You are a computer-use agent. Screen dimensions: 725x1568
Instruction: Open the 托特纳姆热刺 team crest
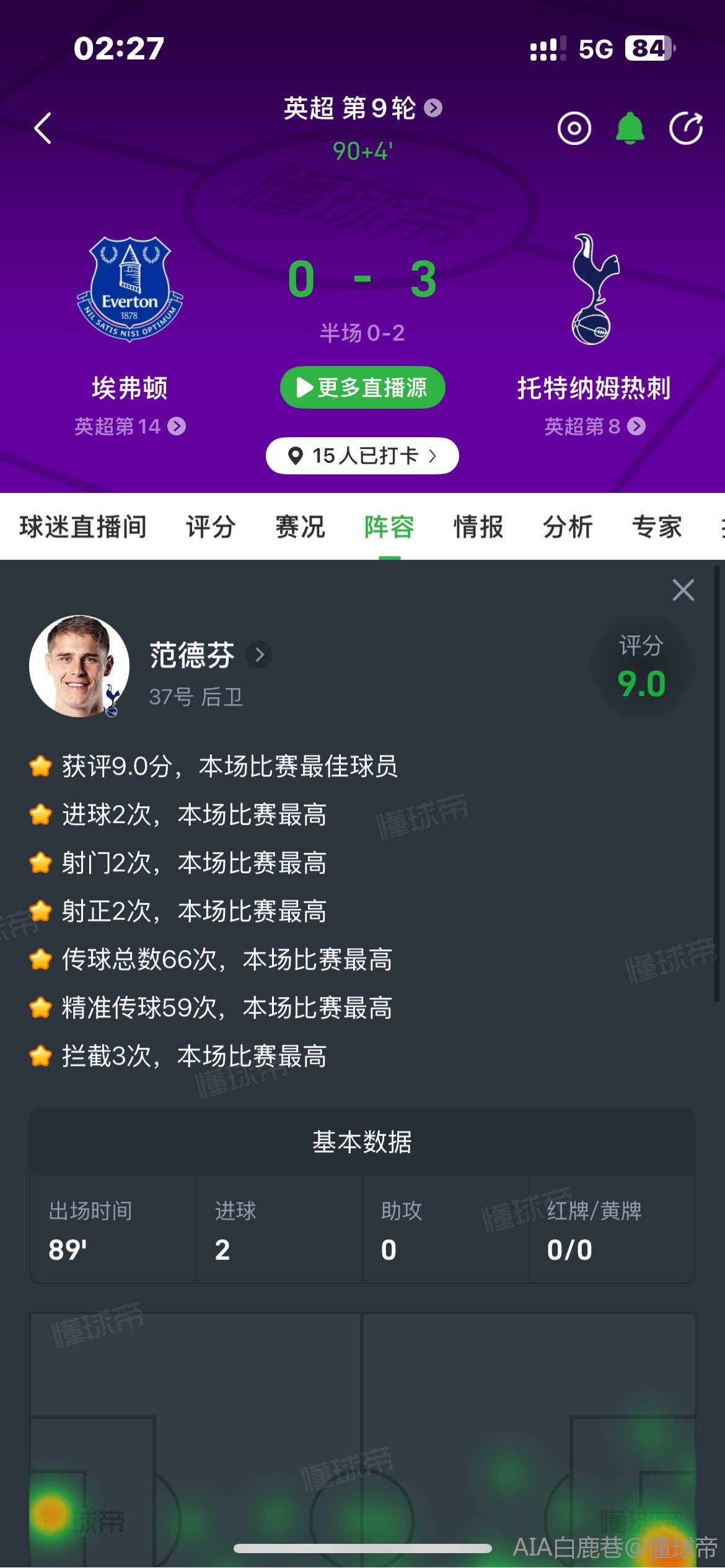(x=594, y=289)
